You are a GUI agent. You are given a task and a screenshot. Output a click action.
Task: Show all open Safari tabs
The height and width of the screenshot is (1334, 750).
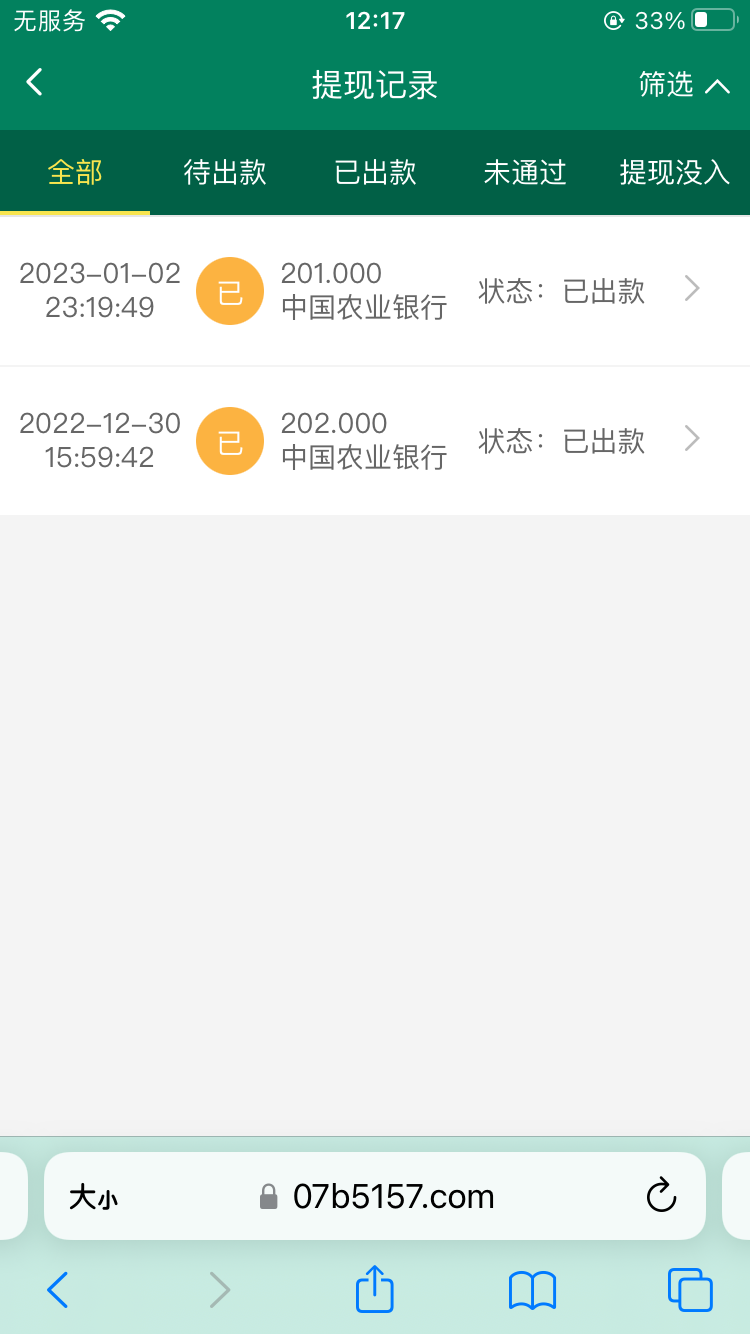(690, 1290)
